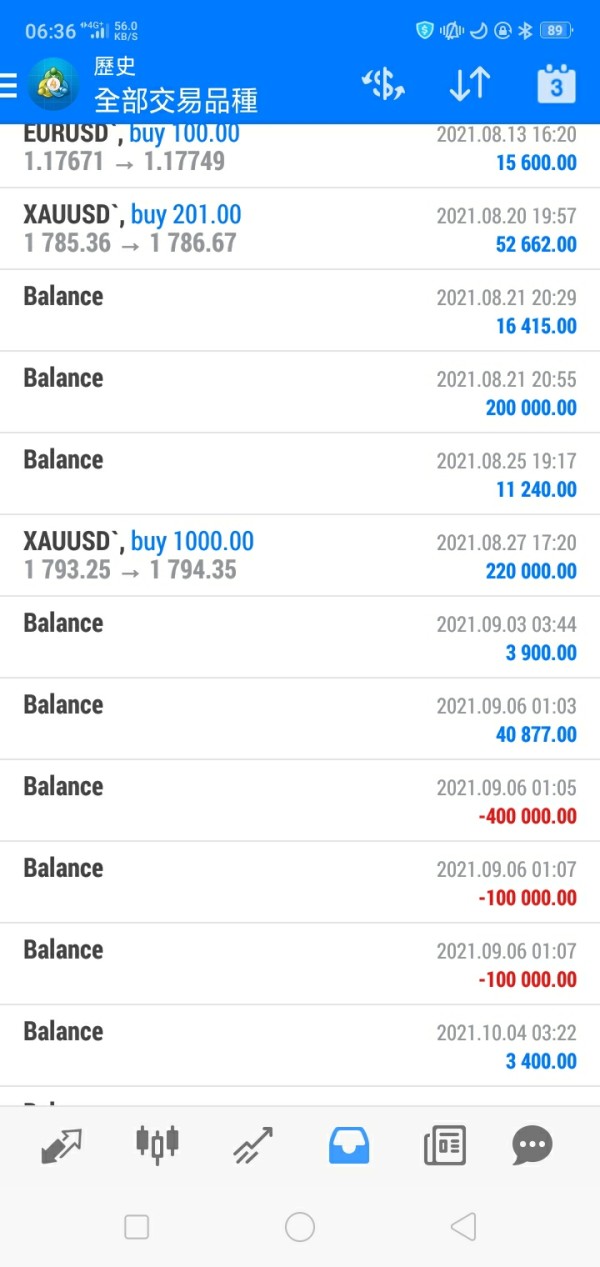Go to the Trade tab

pyautogui.click(x=253, y=1145)
